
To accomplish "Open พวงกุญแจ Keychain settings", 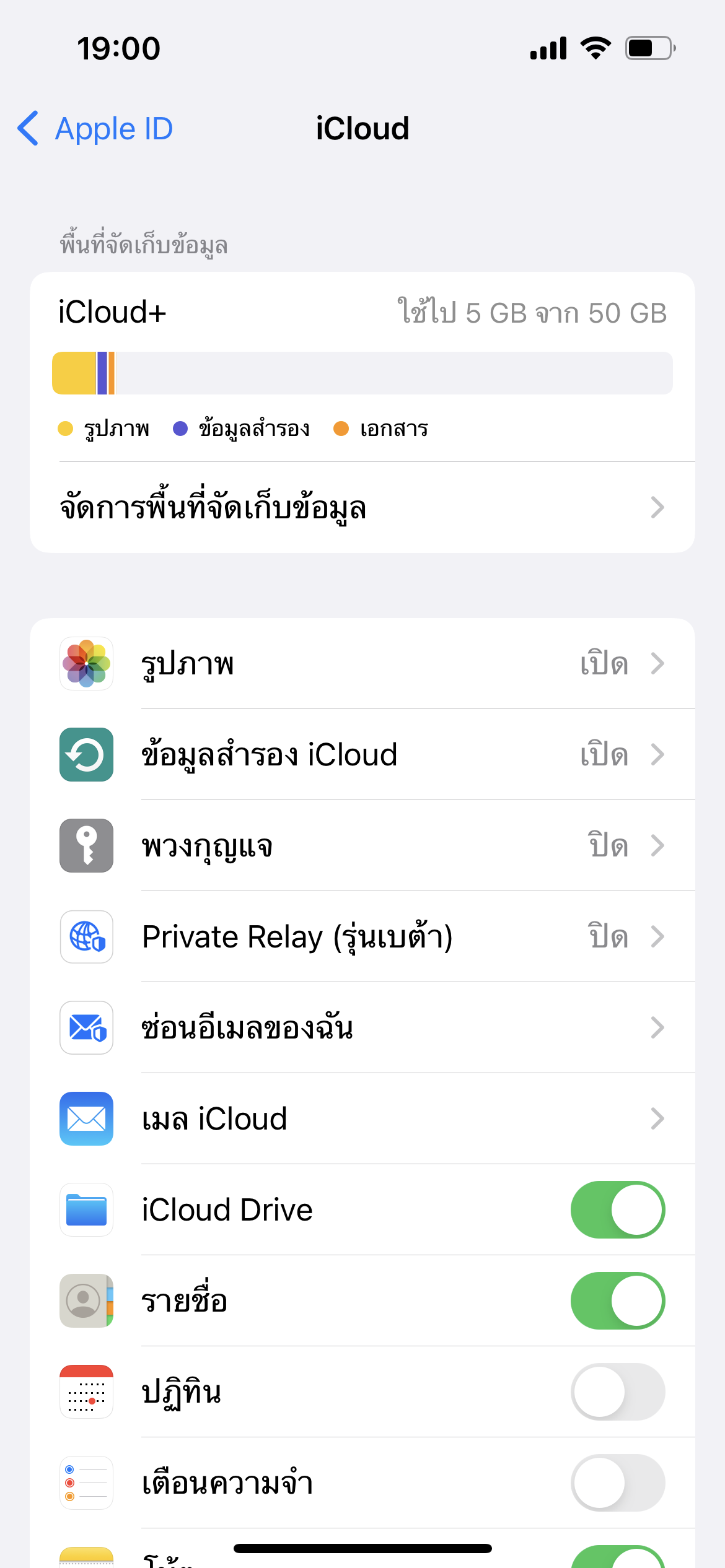I will (362, 845).
